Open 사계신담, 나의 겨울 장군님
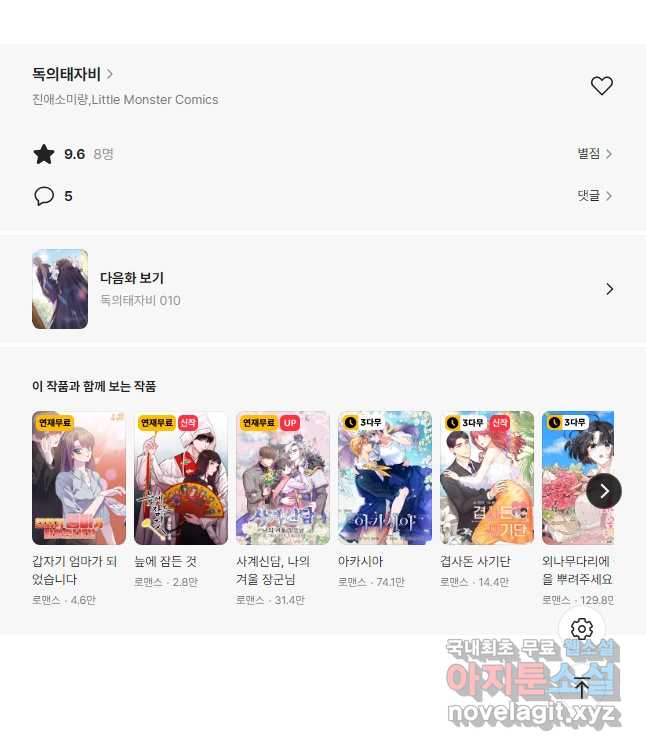646x751 pixels. pyautogui.click(x=283, y=478)
